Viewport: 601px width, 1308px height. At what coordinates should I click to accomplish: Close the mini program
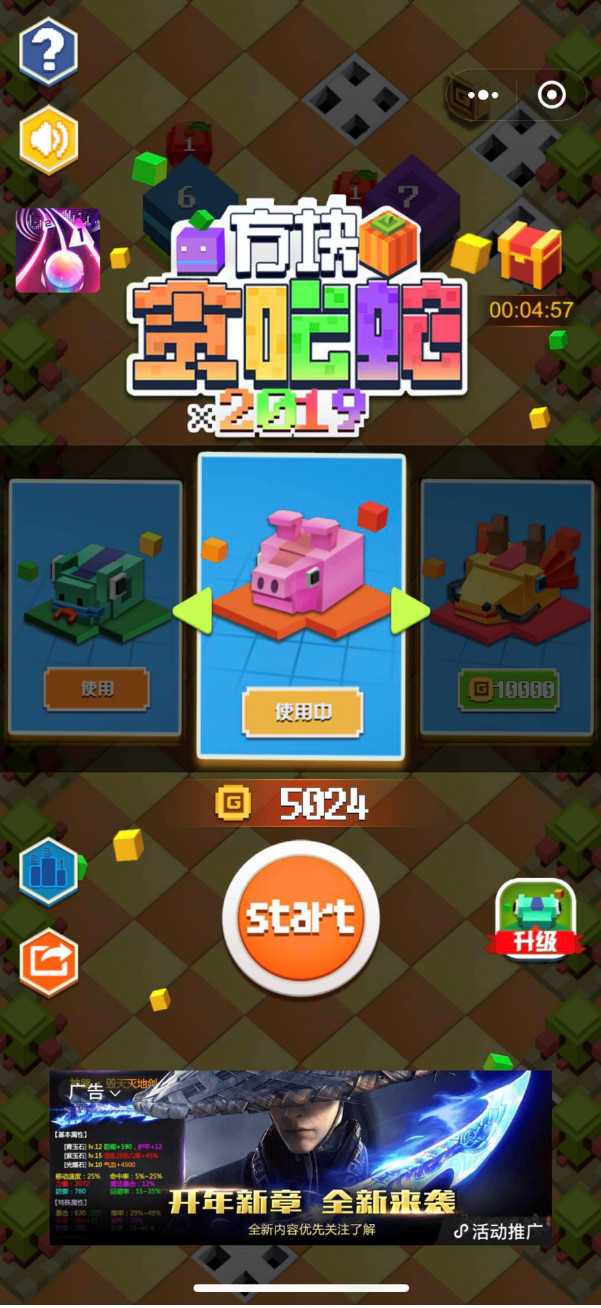coord(551,95)
